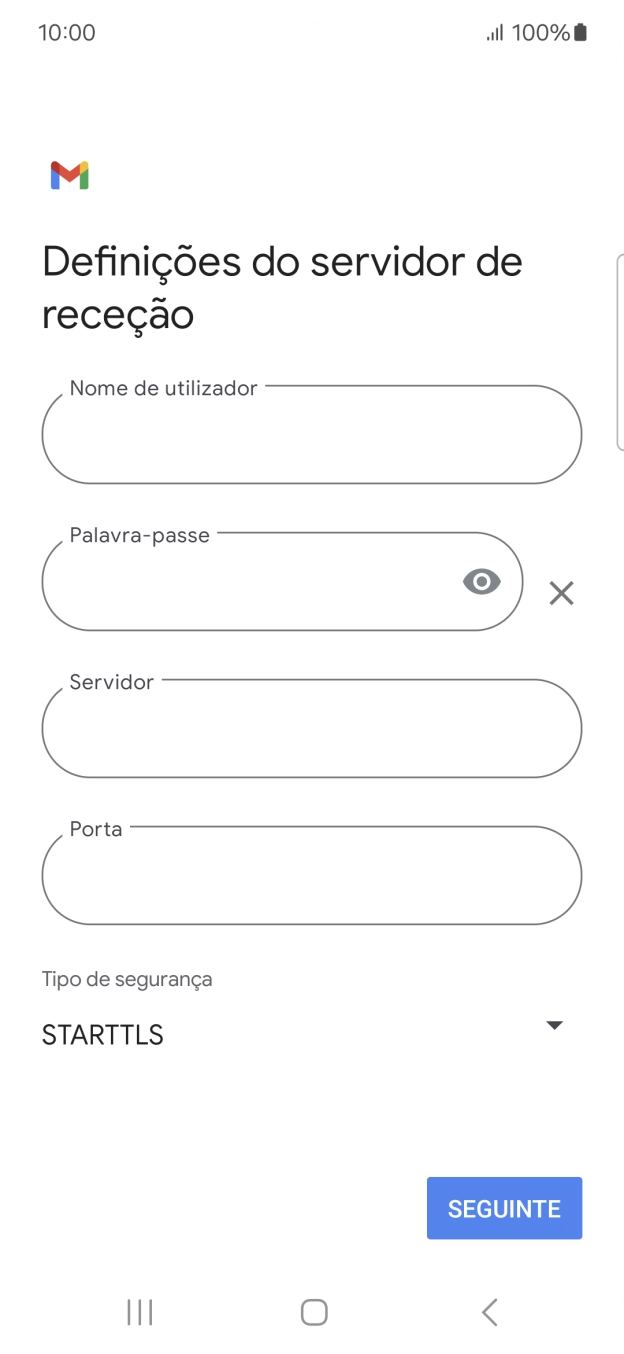Clear the password with the X icon

(561, 594)
